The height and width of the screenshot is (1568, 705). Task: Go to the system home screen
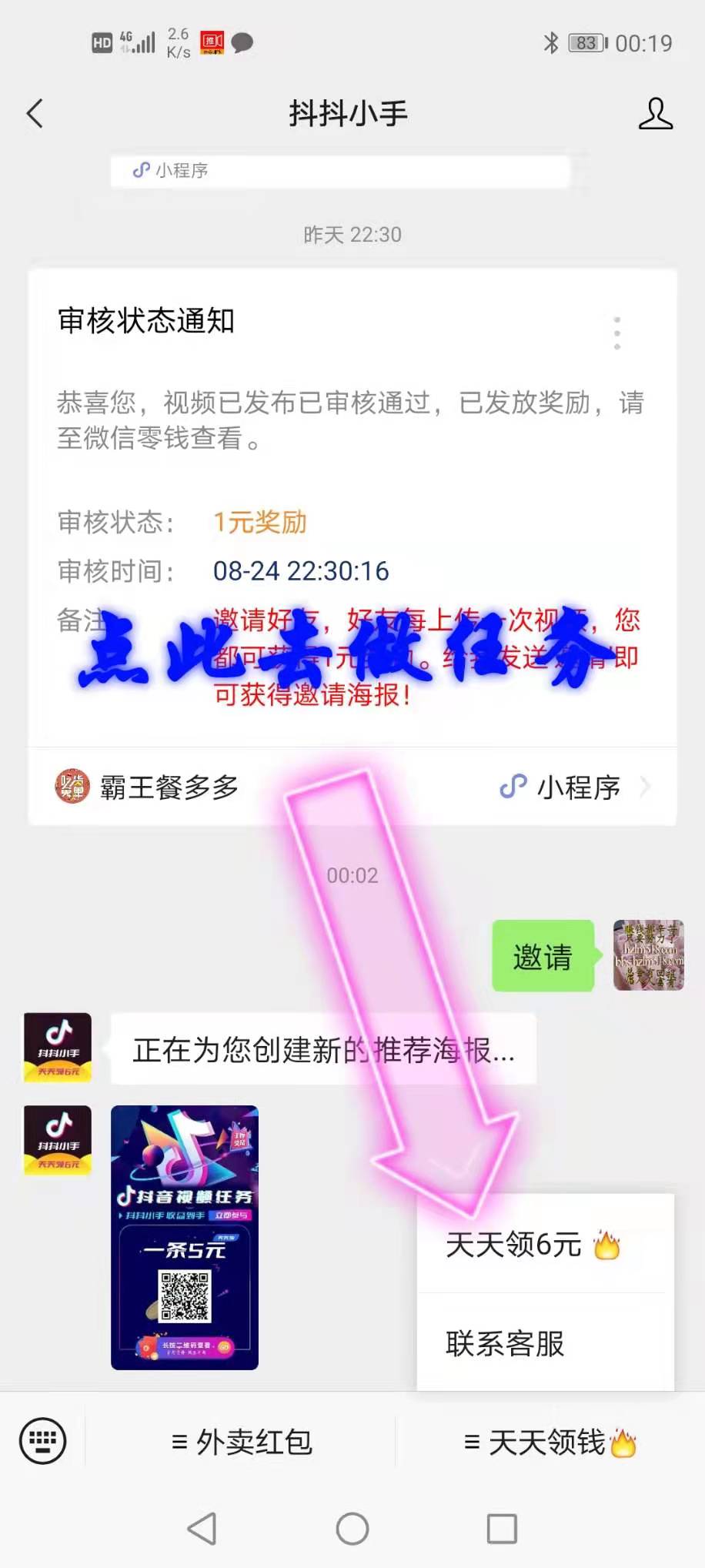(352, 1529)
